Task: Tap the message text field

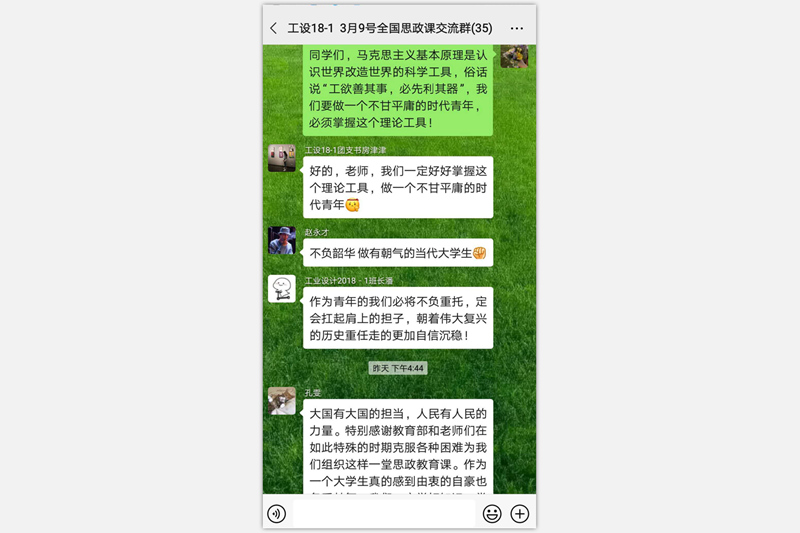Action: 383,514
